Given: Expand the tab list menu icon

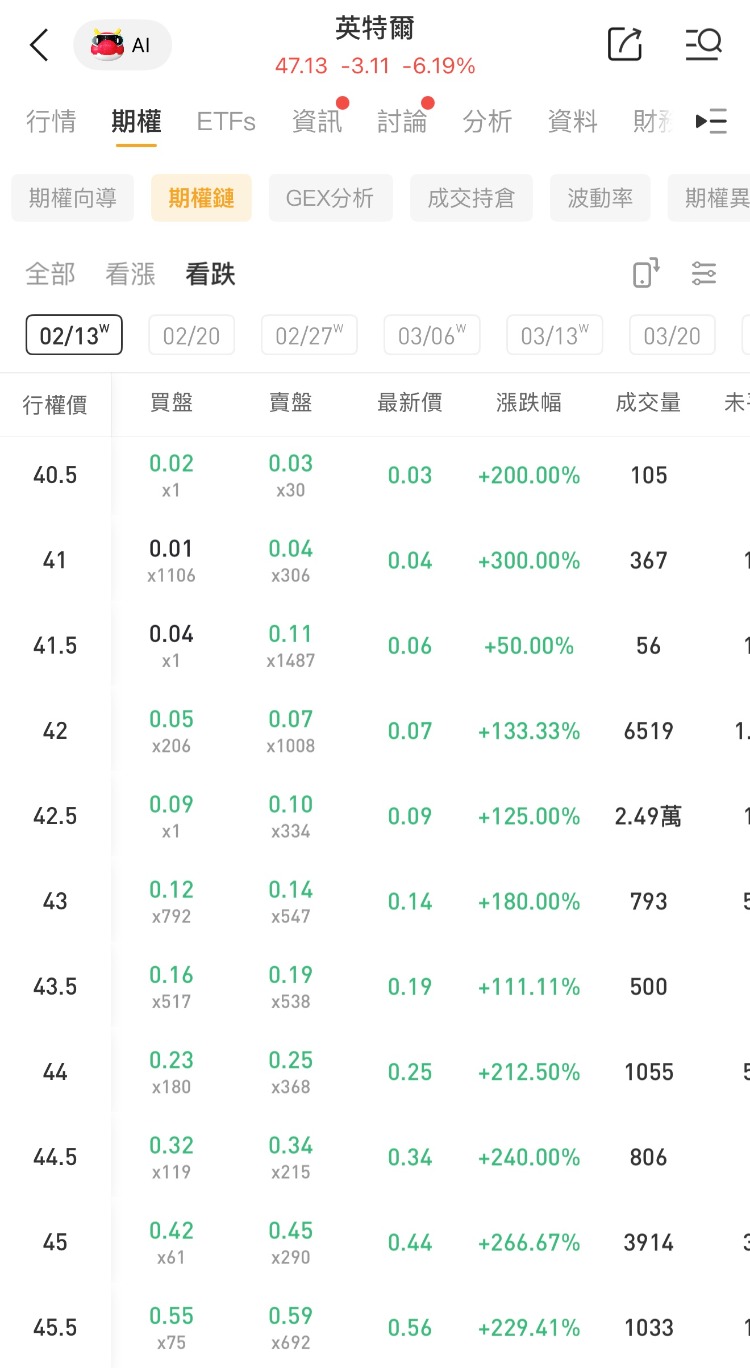Looking at the screenshot, I should (x=712, y=122).
